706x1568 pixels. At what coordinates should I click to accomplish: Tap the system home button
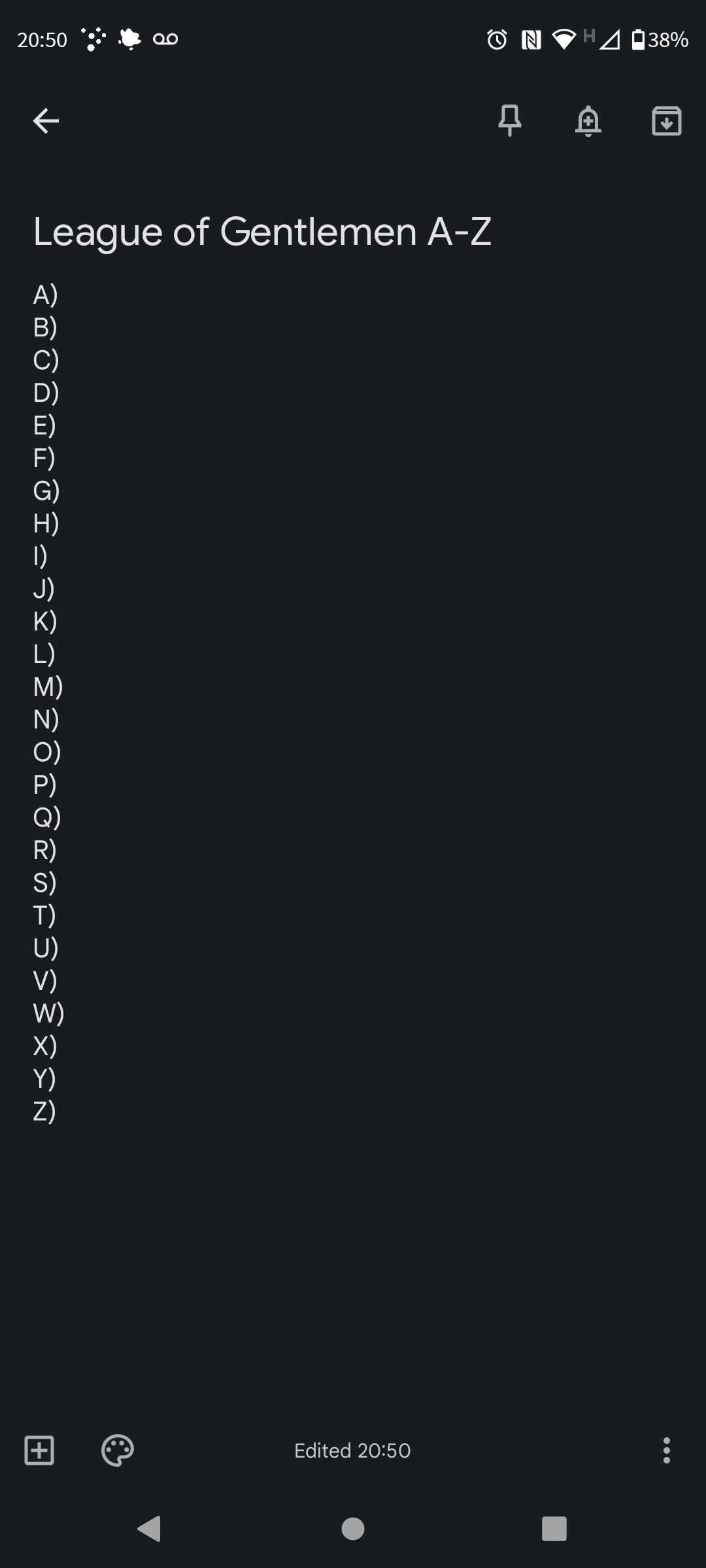(353, 1529)
